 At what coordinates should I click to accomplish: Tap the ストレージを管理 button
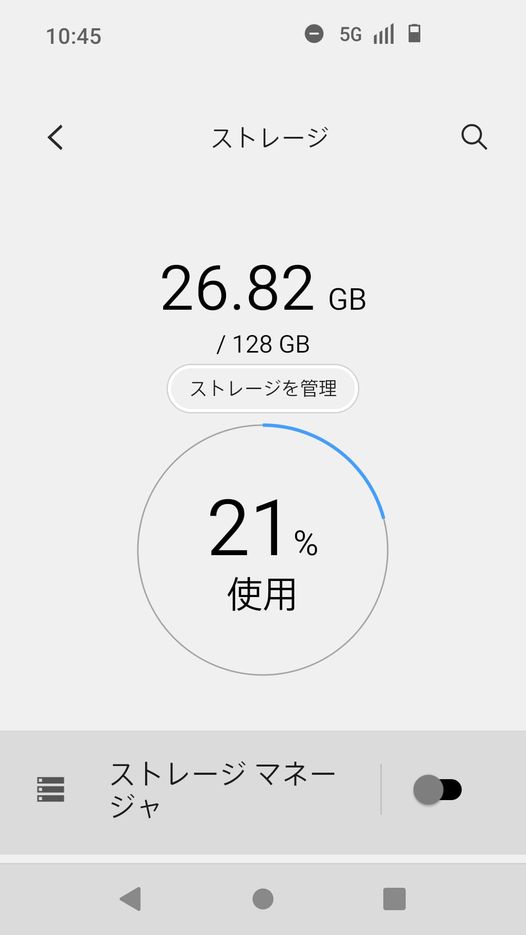262,388
